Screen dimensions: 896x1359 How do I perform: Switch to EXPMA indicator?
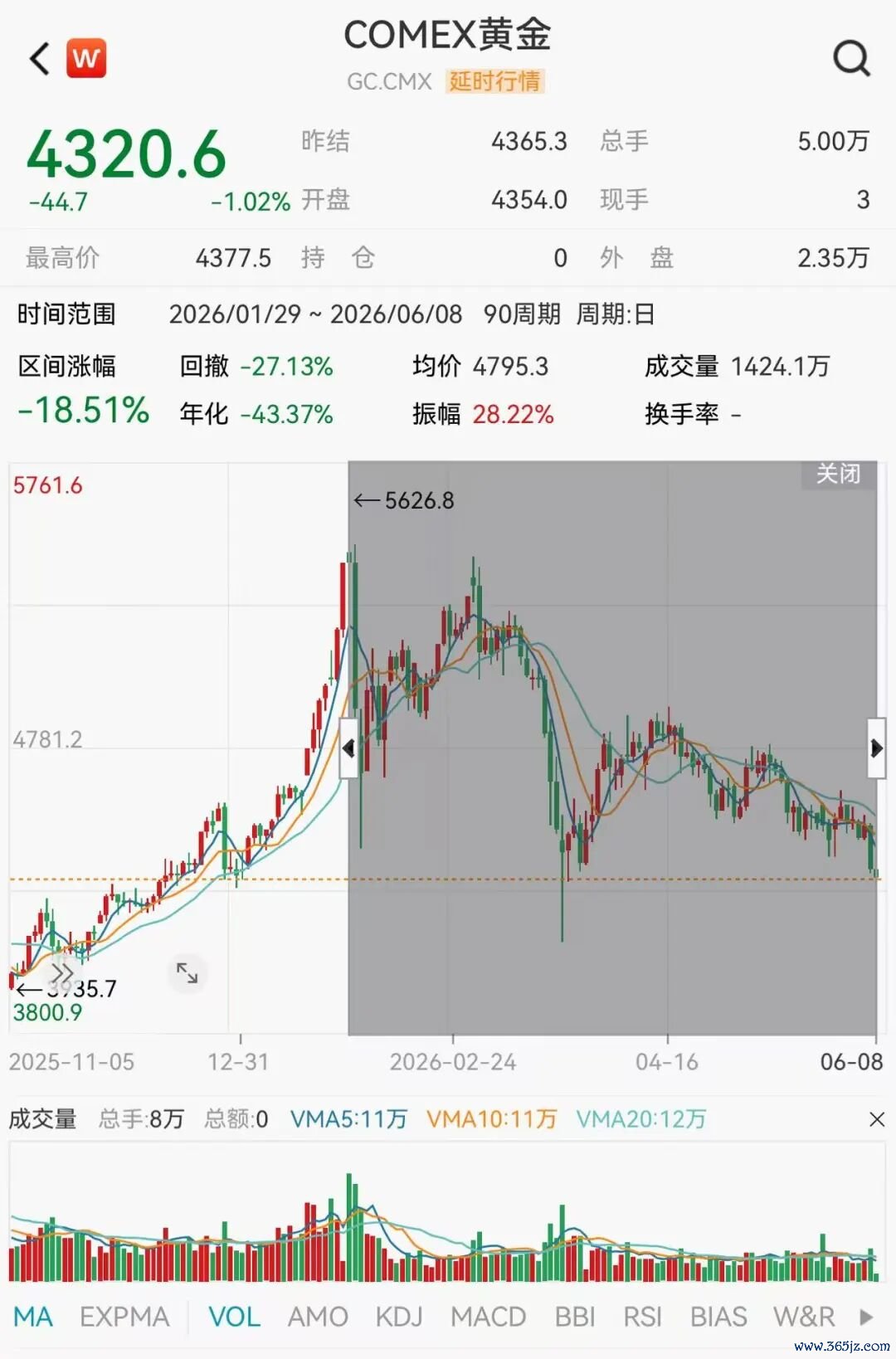pos(124,1317)
